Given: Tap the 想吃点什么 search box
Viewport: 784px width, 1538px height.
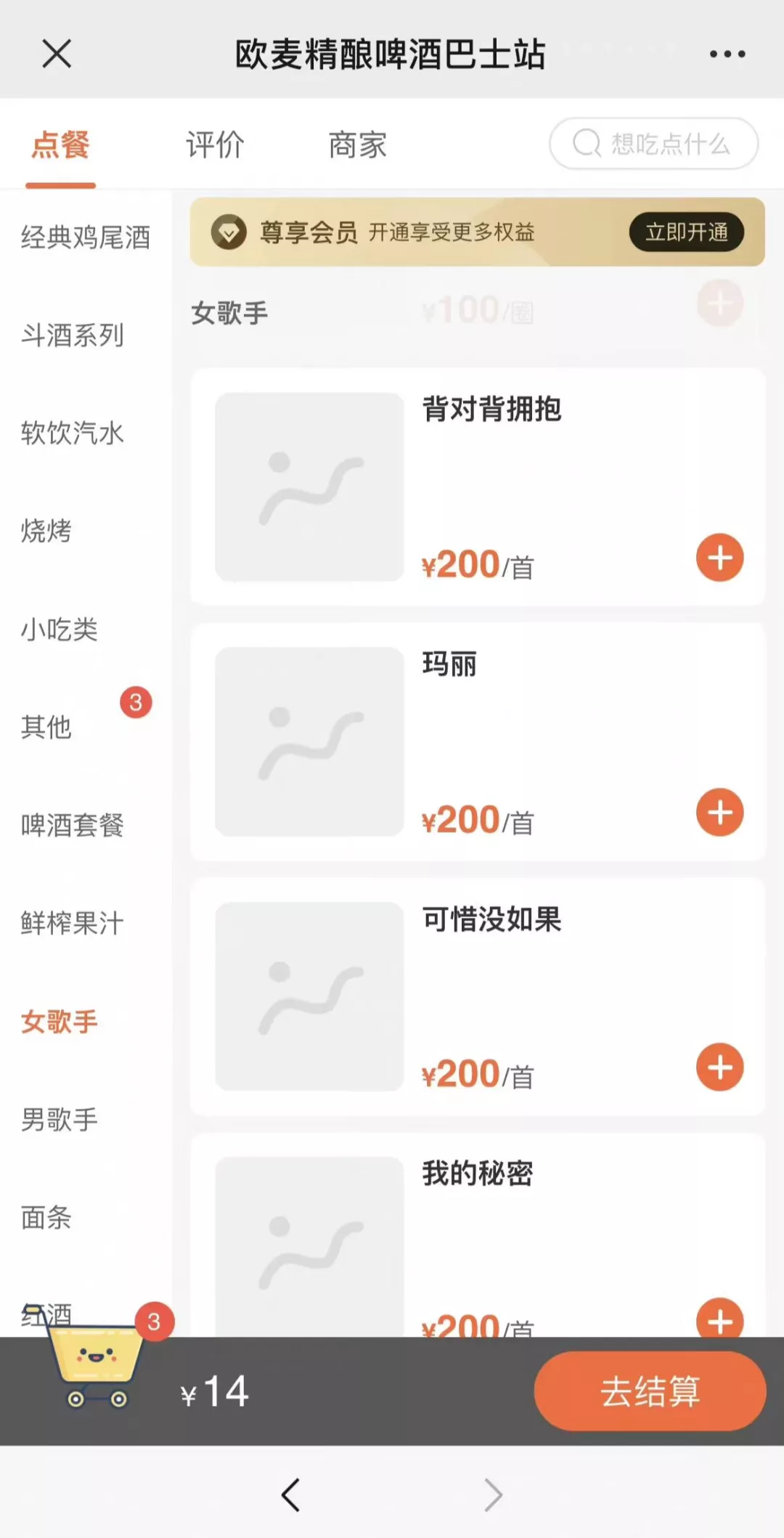Looking at the screenshot, I should coord(653,144).
